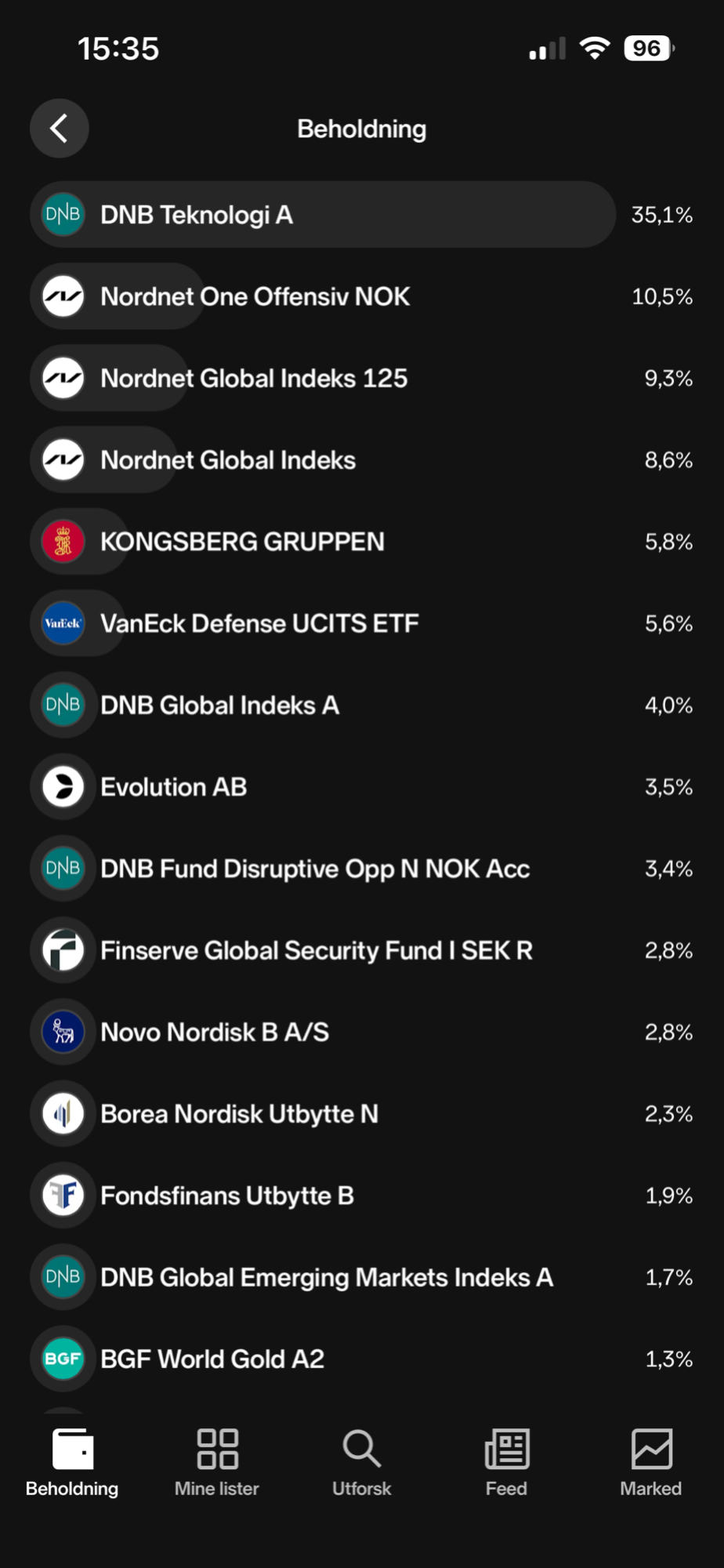Screen dimensions: 724x1568
Task: Click the Evolution AB company icon
Action: pos(63,786)
